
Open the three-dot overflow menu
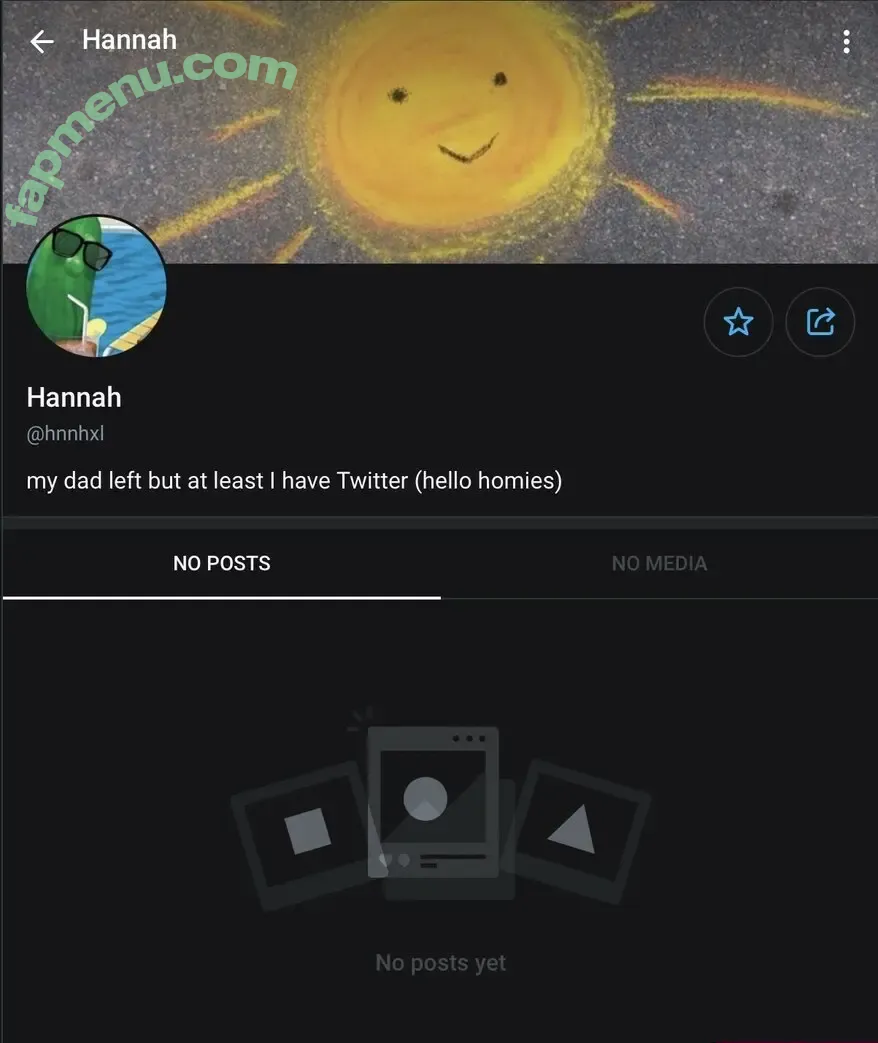[846, 41]
